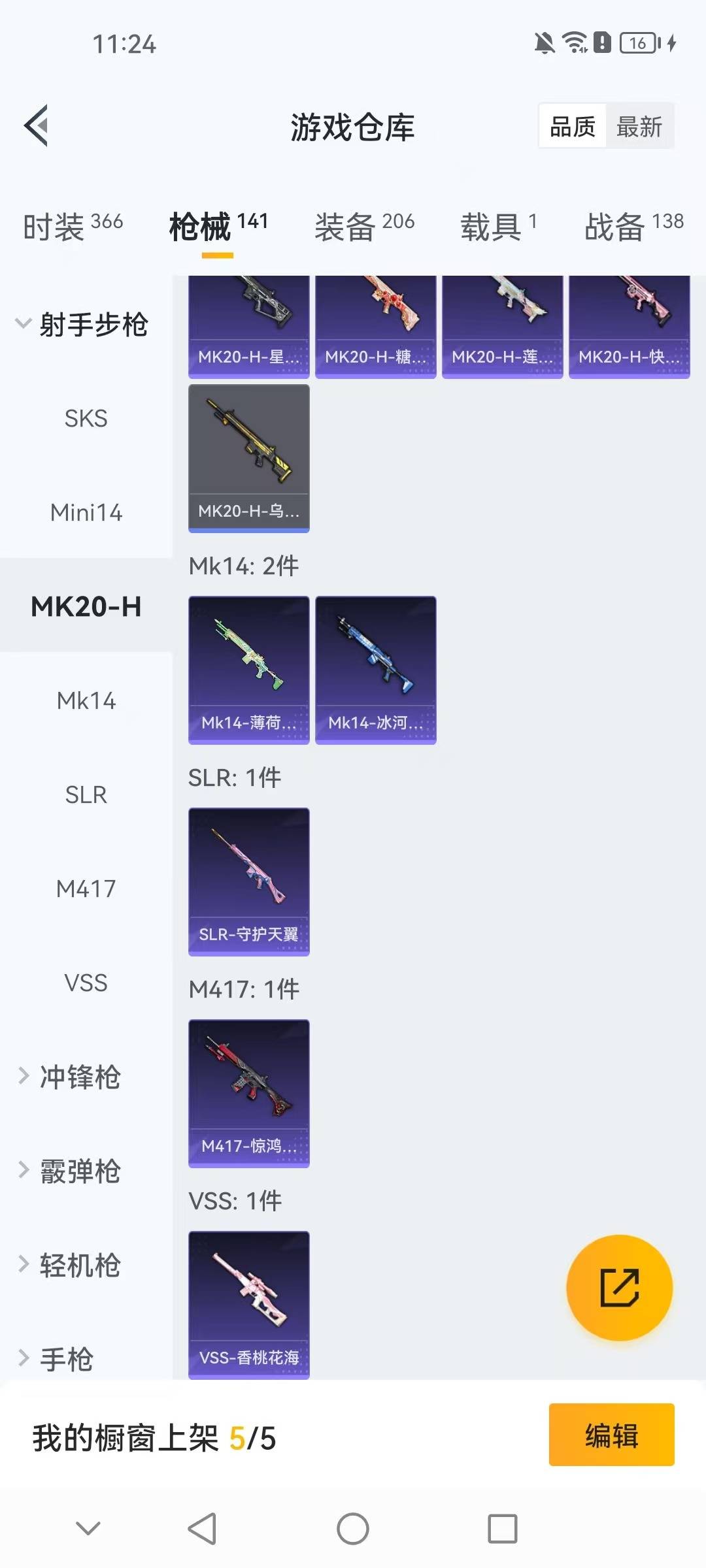Select the SKS weapon filter
This screenshot has height=1568, width=706.
(x=86, y=419)
